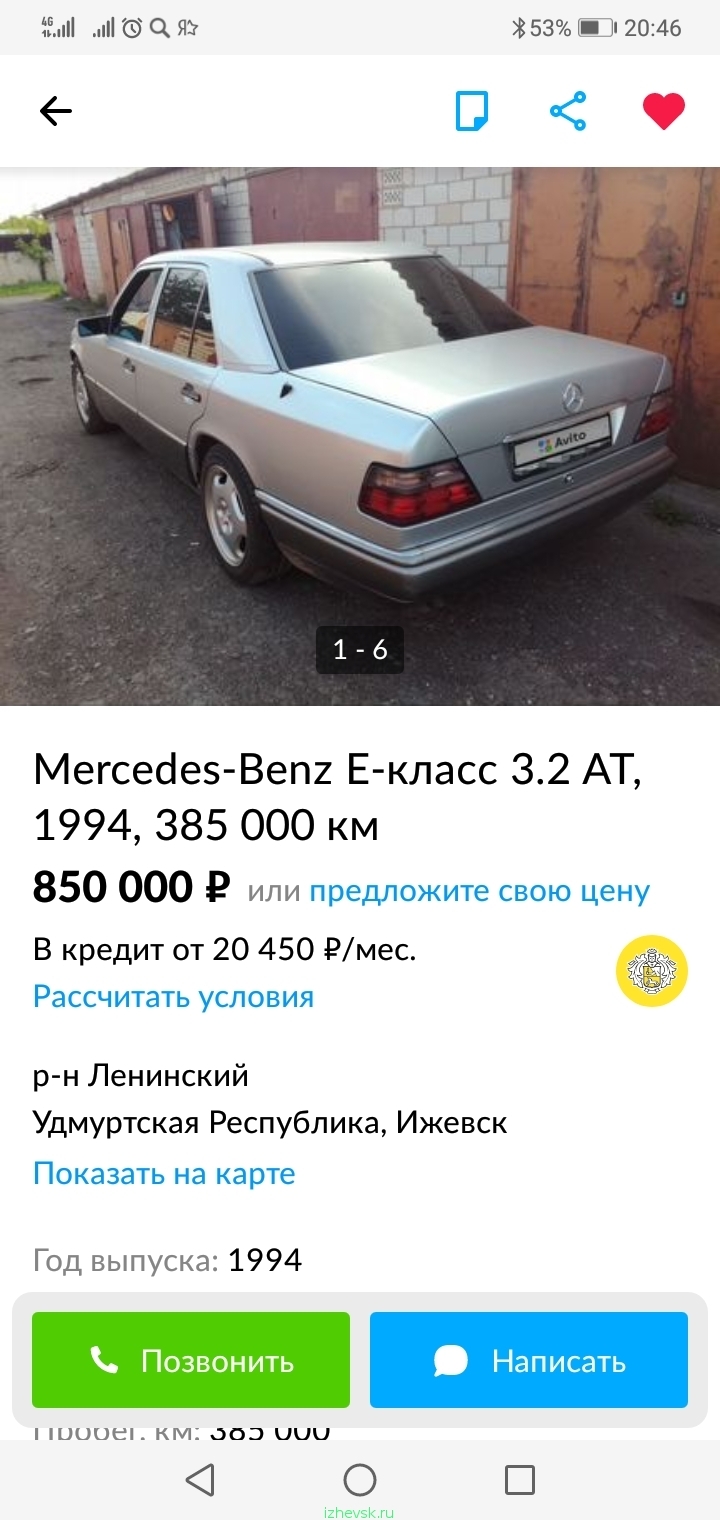This screenshot has width=720, height=1520.
Task: Open "Рассчитать условия" credit link
Action: click(x=173, y=997)
